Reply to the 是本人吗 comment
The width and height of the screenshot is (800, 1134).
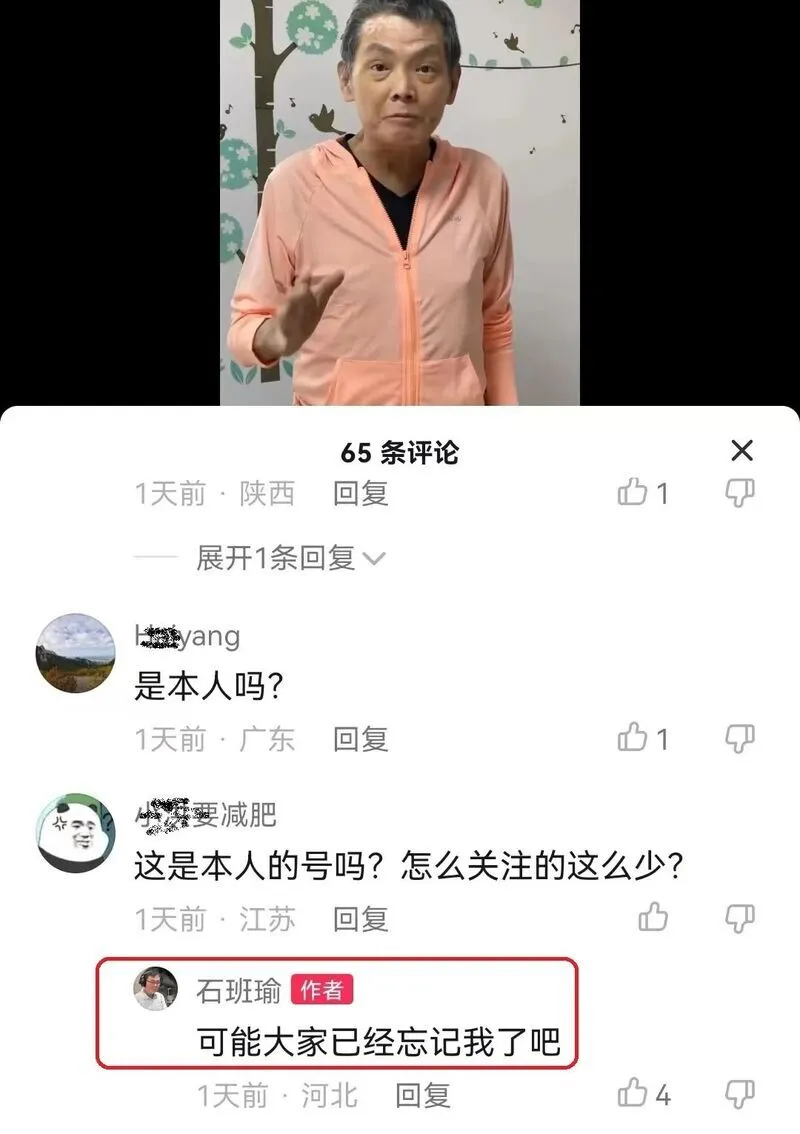(360, 739)
